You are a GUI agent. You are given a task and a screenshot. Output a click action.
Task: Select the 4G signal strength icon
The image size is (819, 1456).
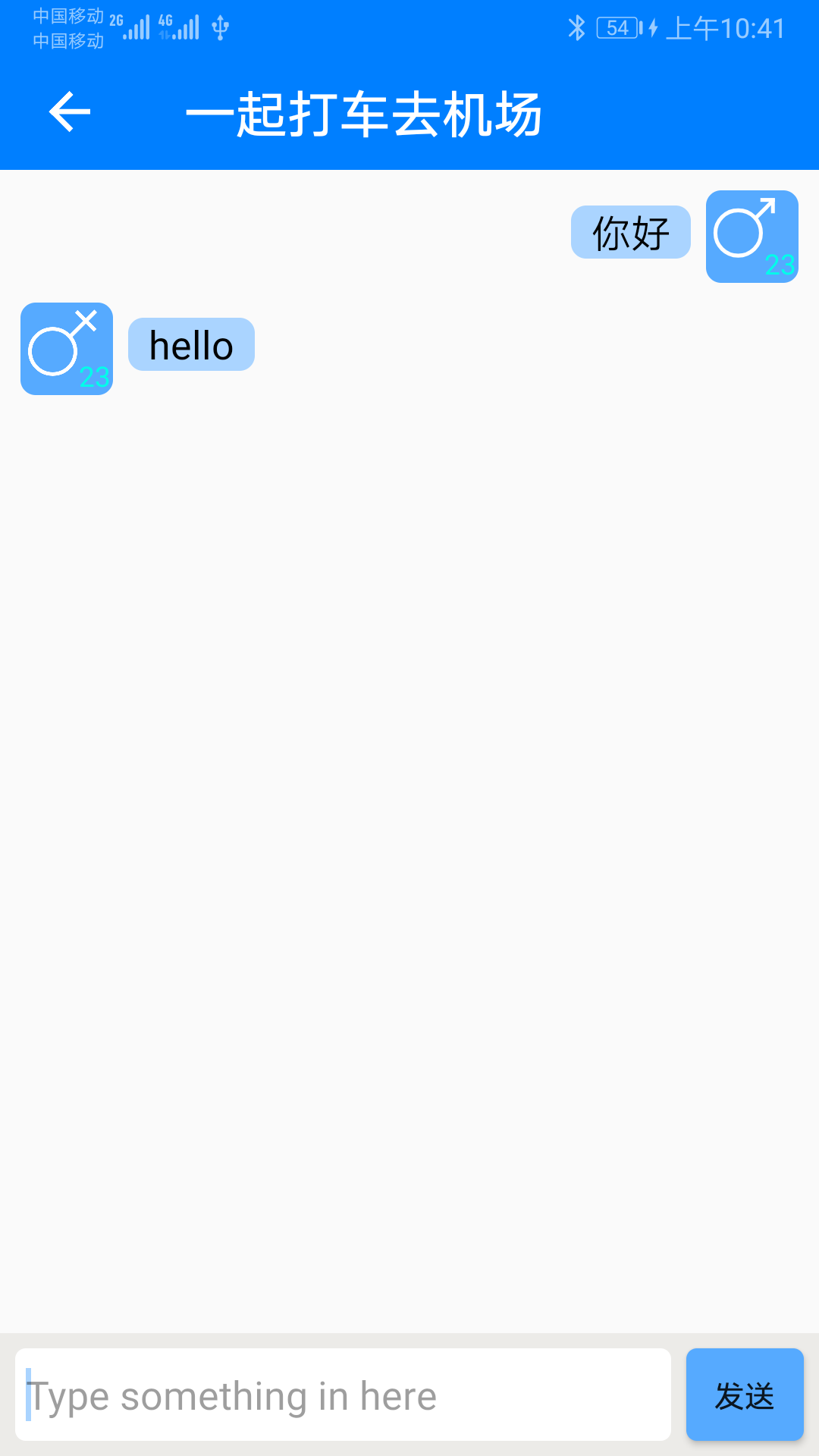pos(178,27)
